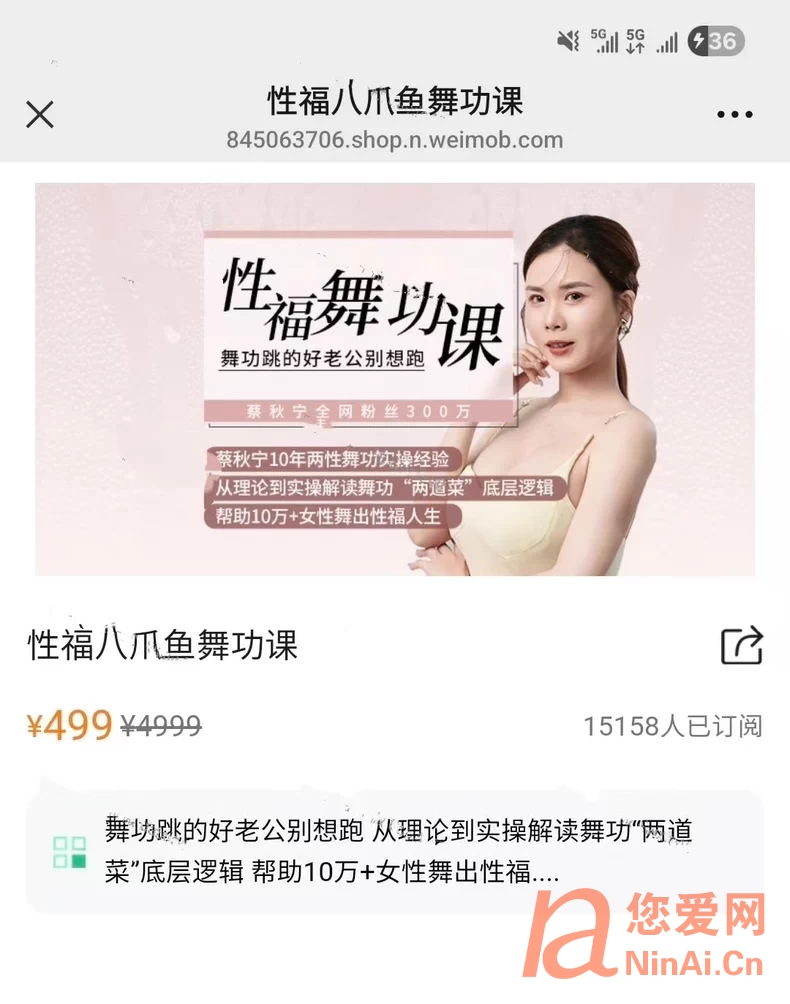
Task: Open the course description card
Action: click(x=395, y=850)
